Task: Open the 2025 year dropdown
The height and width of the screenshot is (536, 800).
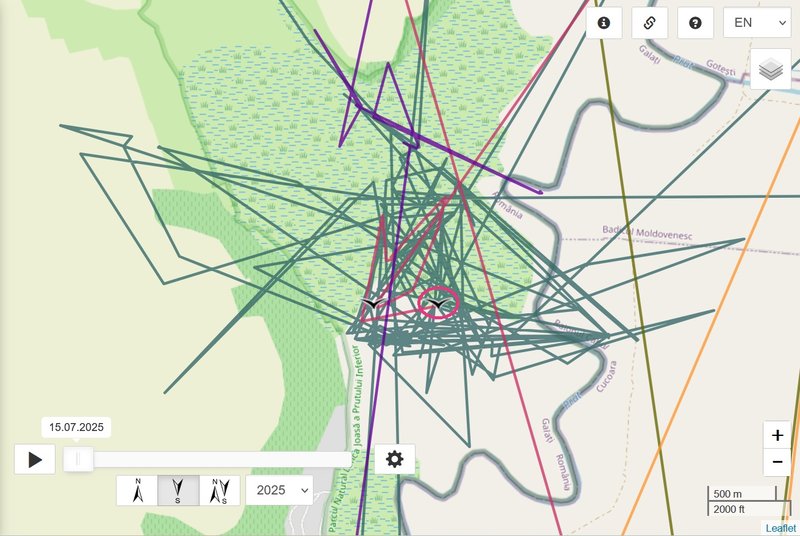Action: tap(279, 491)
